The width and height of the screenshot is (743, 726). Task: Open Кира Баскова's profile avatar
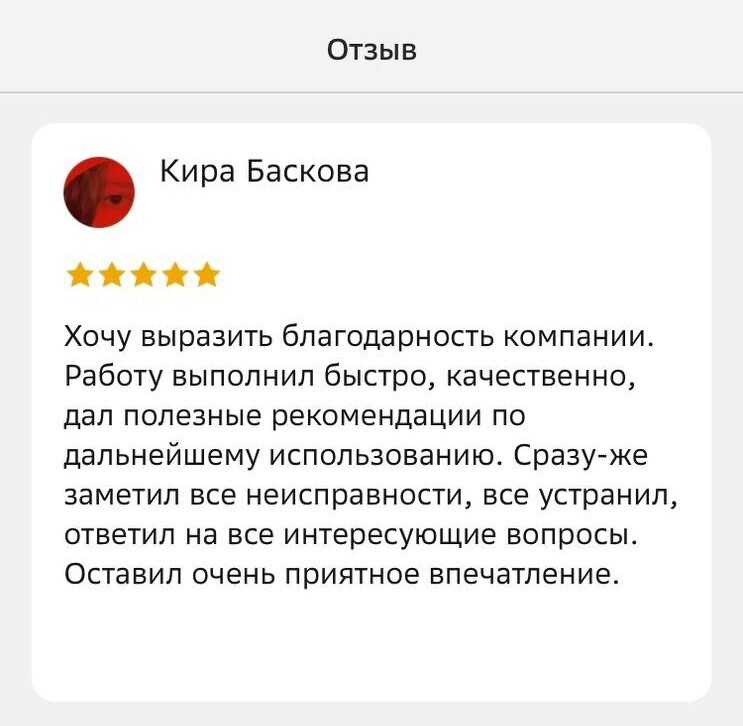[x=99, y=192]
